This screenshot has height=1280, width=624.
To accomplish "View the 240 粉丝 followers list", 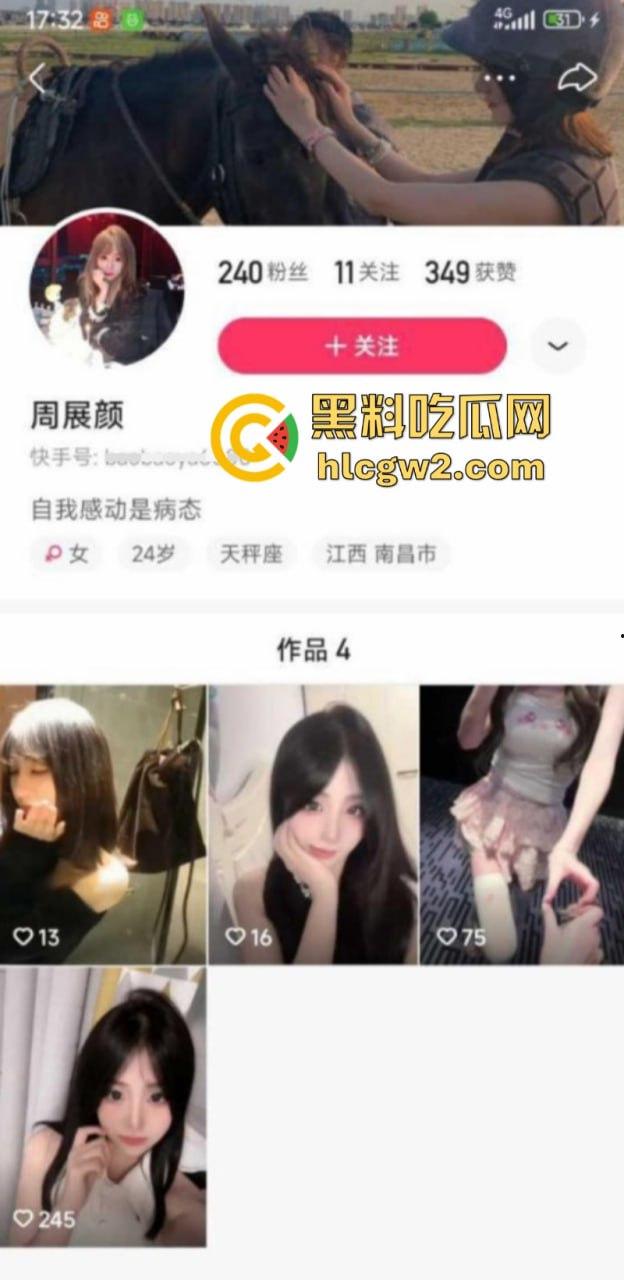I will 263,272.
